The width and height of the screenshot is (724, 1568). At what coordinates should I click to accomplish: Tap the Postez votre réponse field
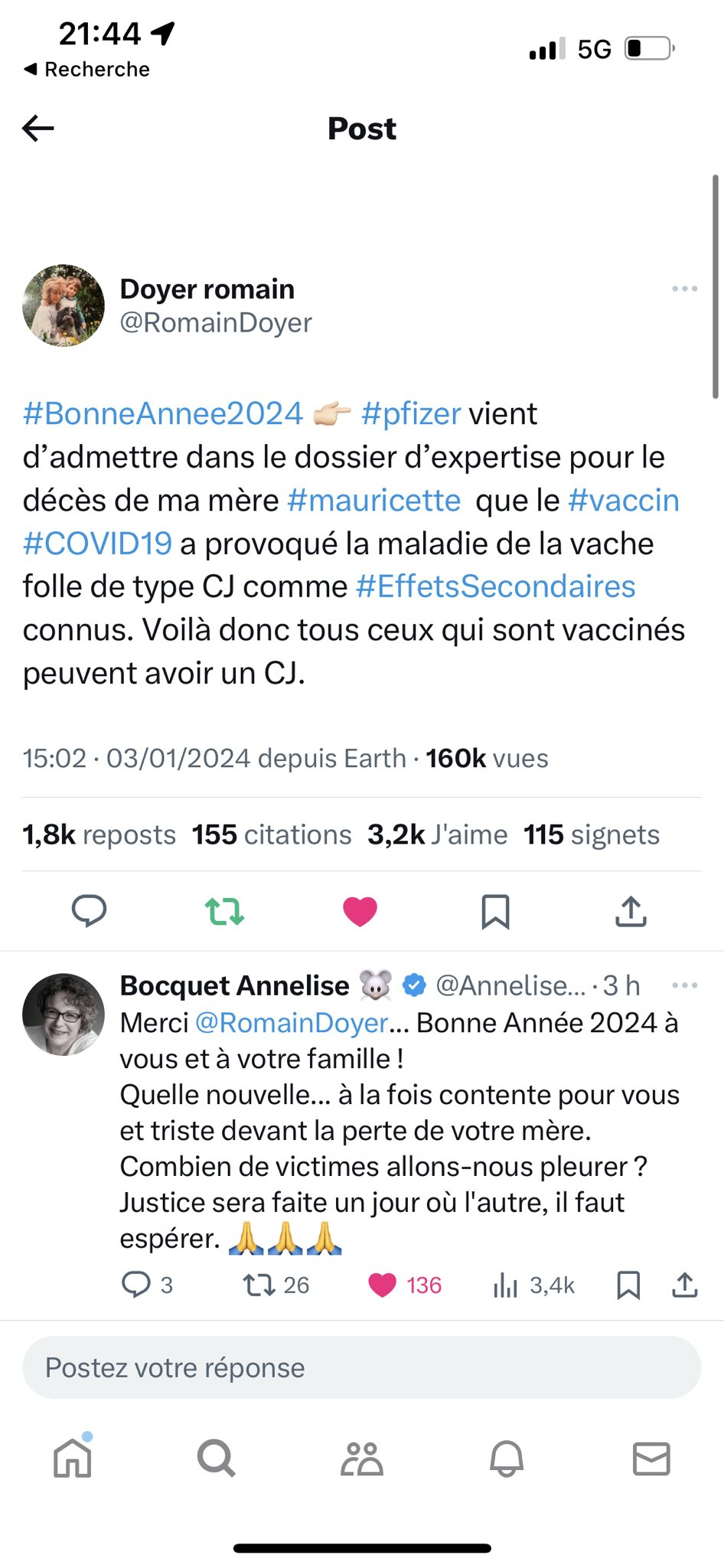[361, 1367]
